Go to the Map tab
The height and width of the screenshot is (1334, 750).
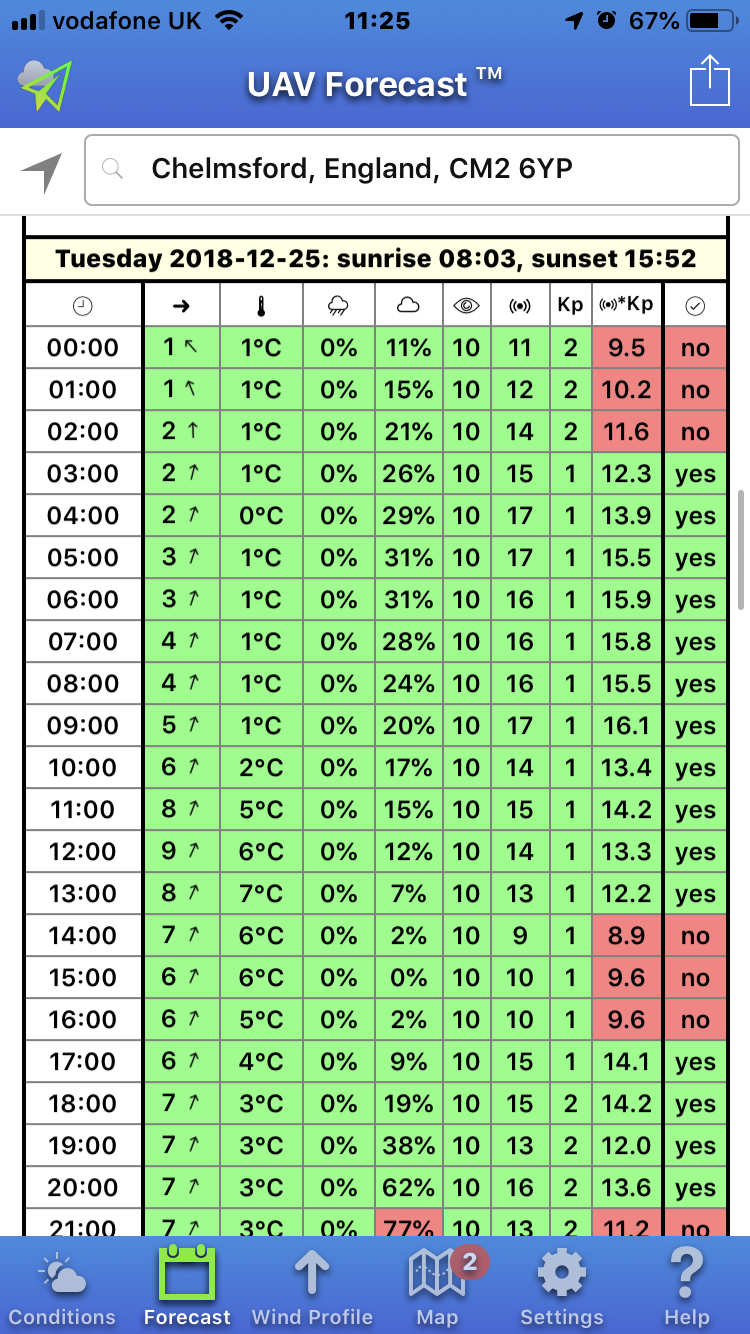point(437,1288)
